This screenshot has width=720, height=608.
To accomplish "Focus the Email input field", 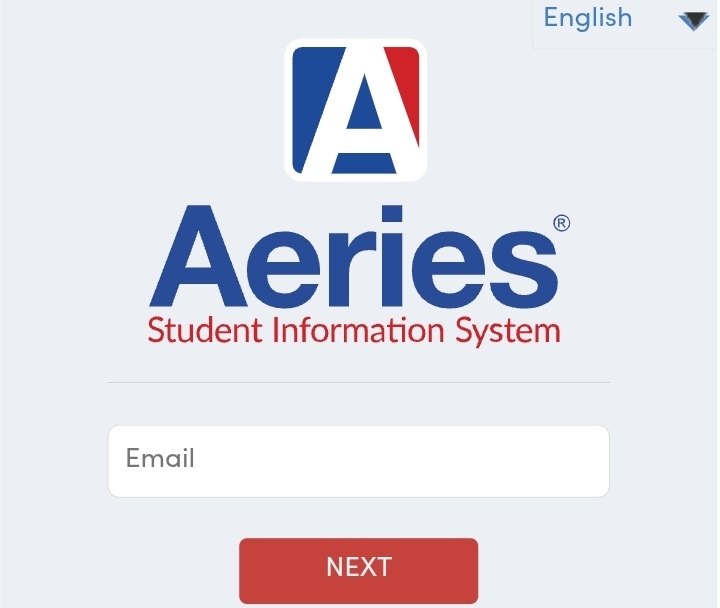I will (x=358, y=460).
